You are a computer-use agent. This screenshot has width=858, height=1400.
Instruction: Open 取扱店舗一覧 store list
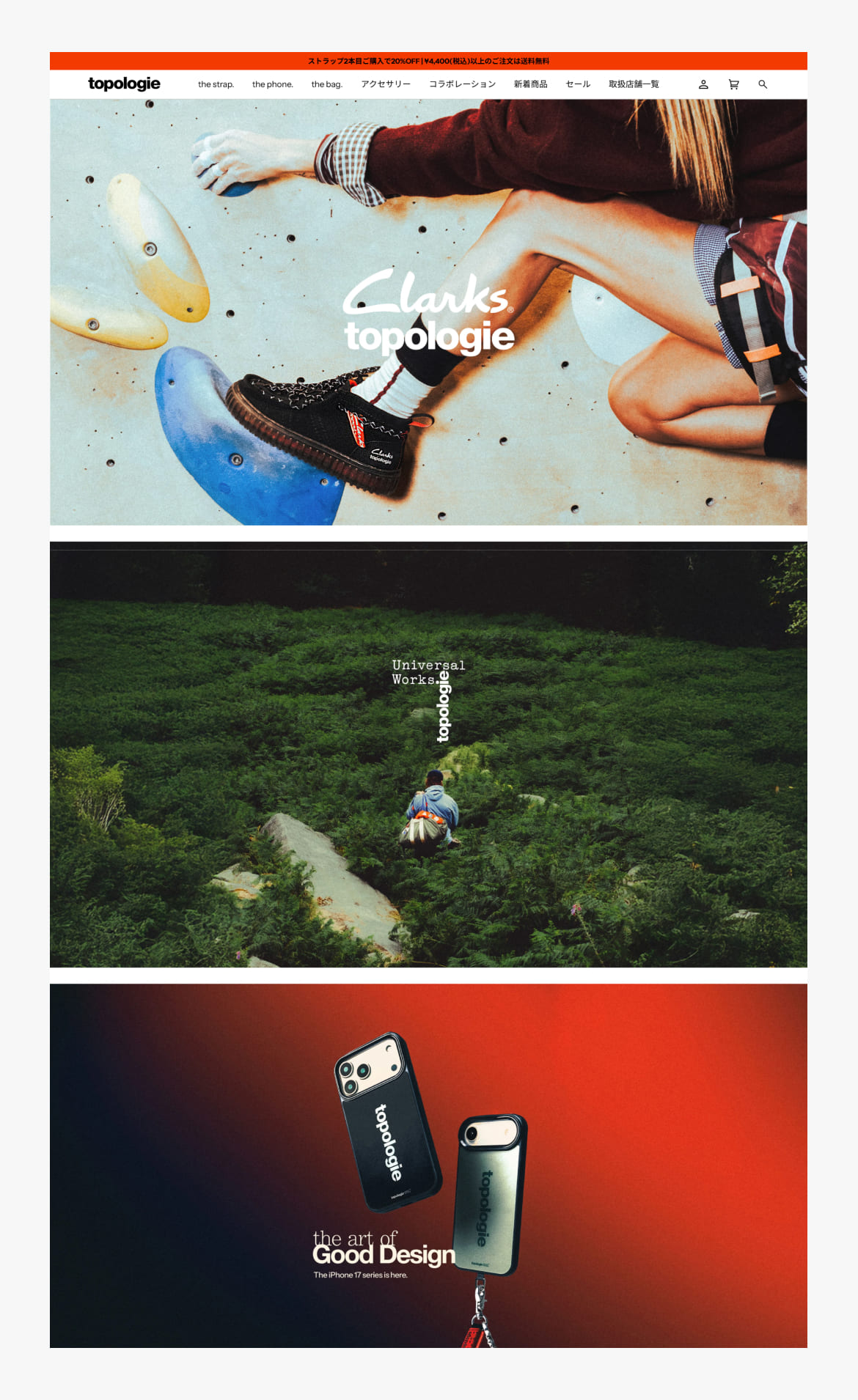pyautogui.click(x=634, y=84)
